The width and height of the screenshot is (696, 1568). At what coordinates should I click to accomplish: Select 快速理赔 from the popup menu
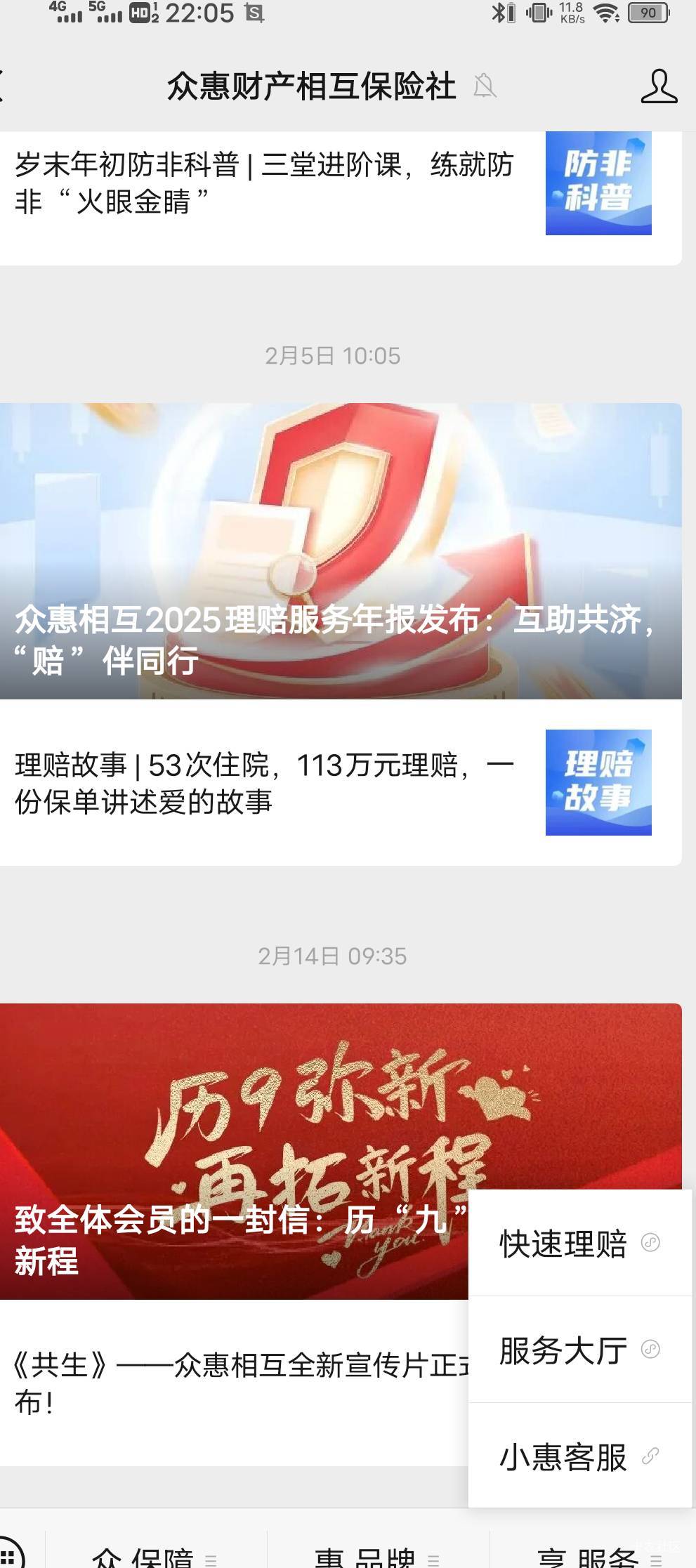pyautogui.click(x=580, y=1244)
